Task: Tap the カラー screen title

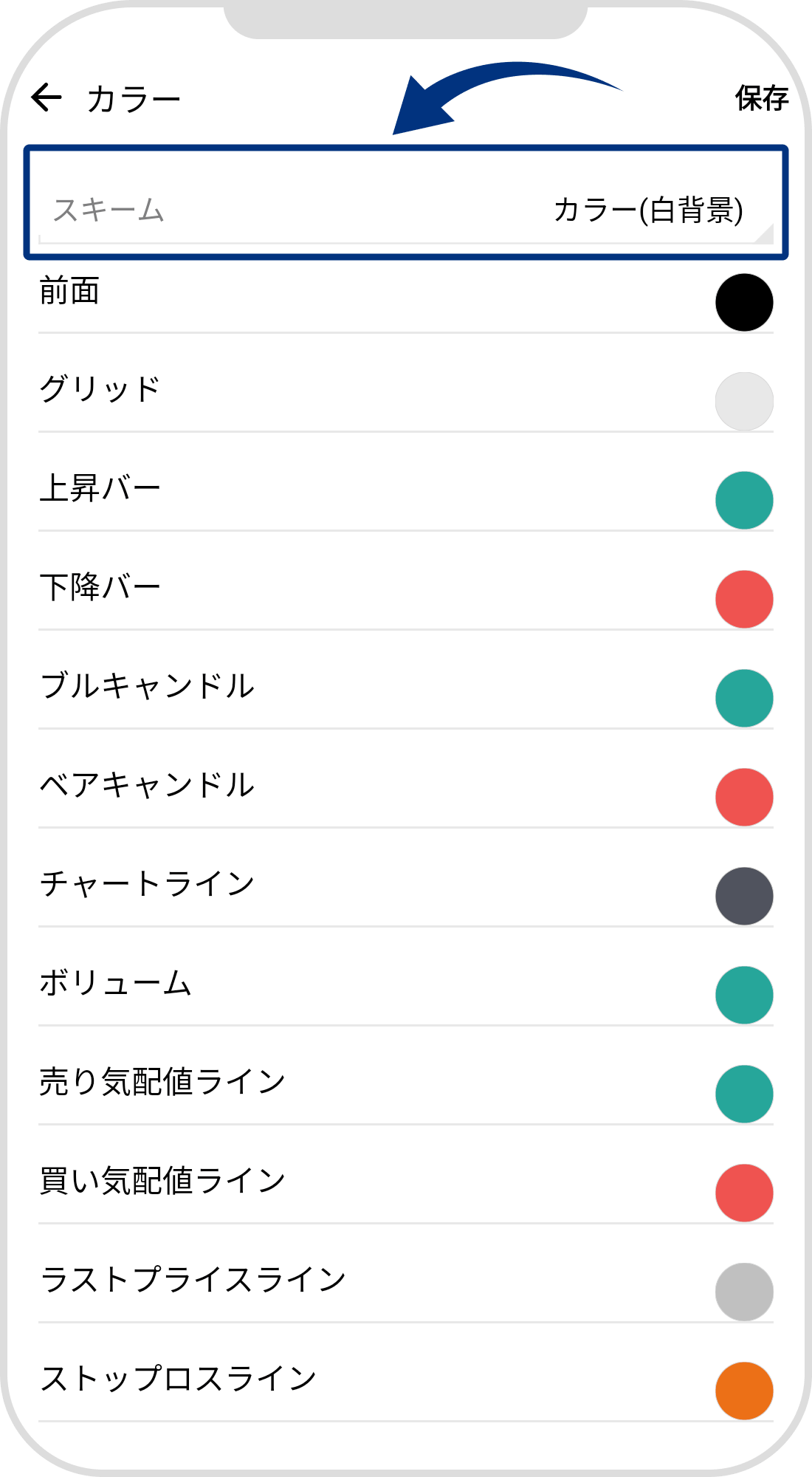Action: pos(133,96)
